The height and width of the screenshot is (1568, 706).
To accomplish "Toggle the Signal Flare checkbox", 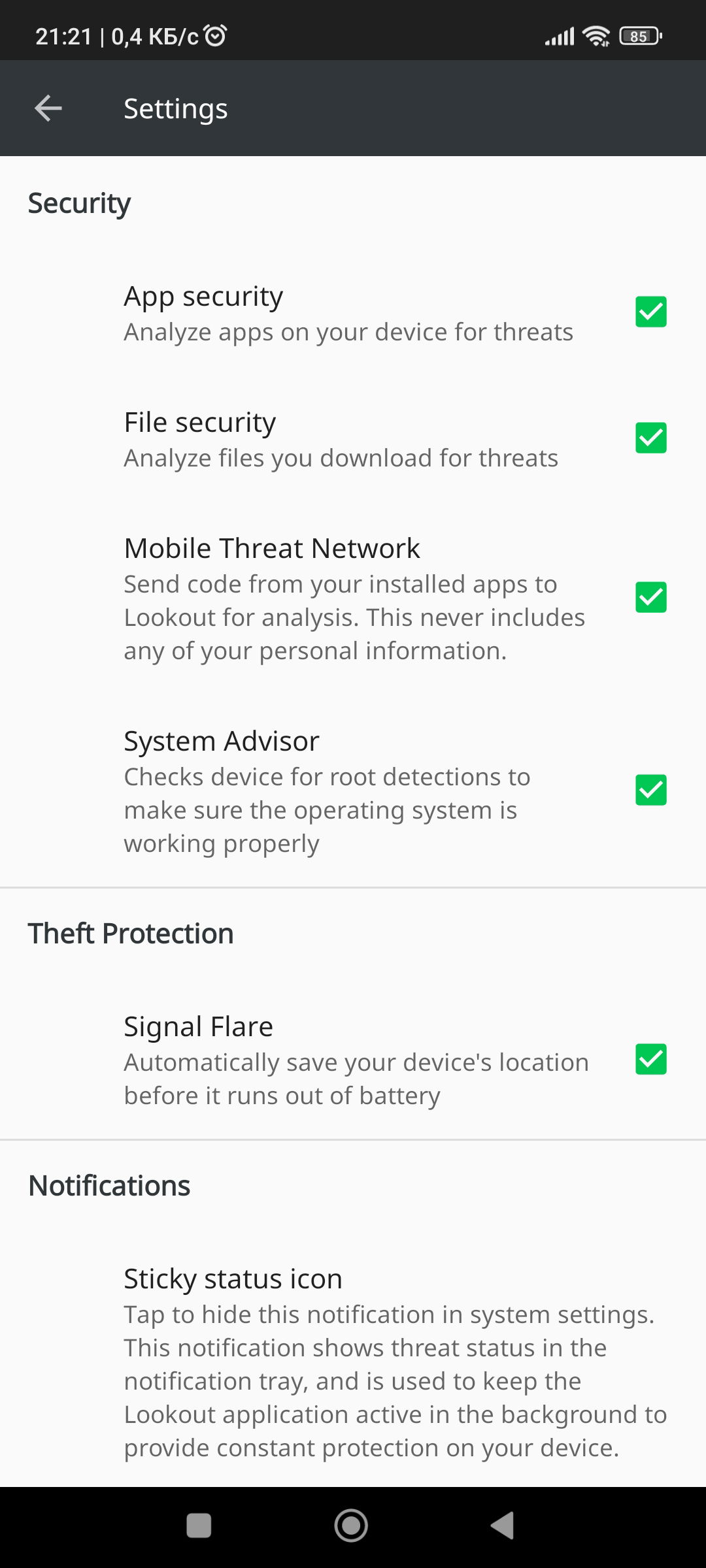I will [650, 1060].
